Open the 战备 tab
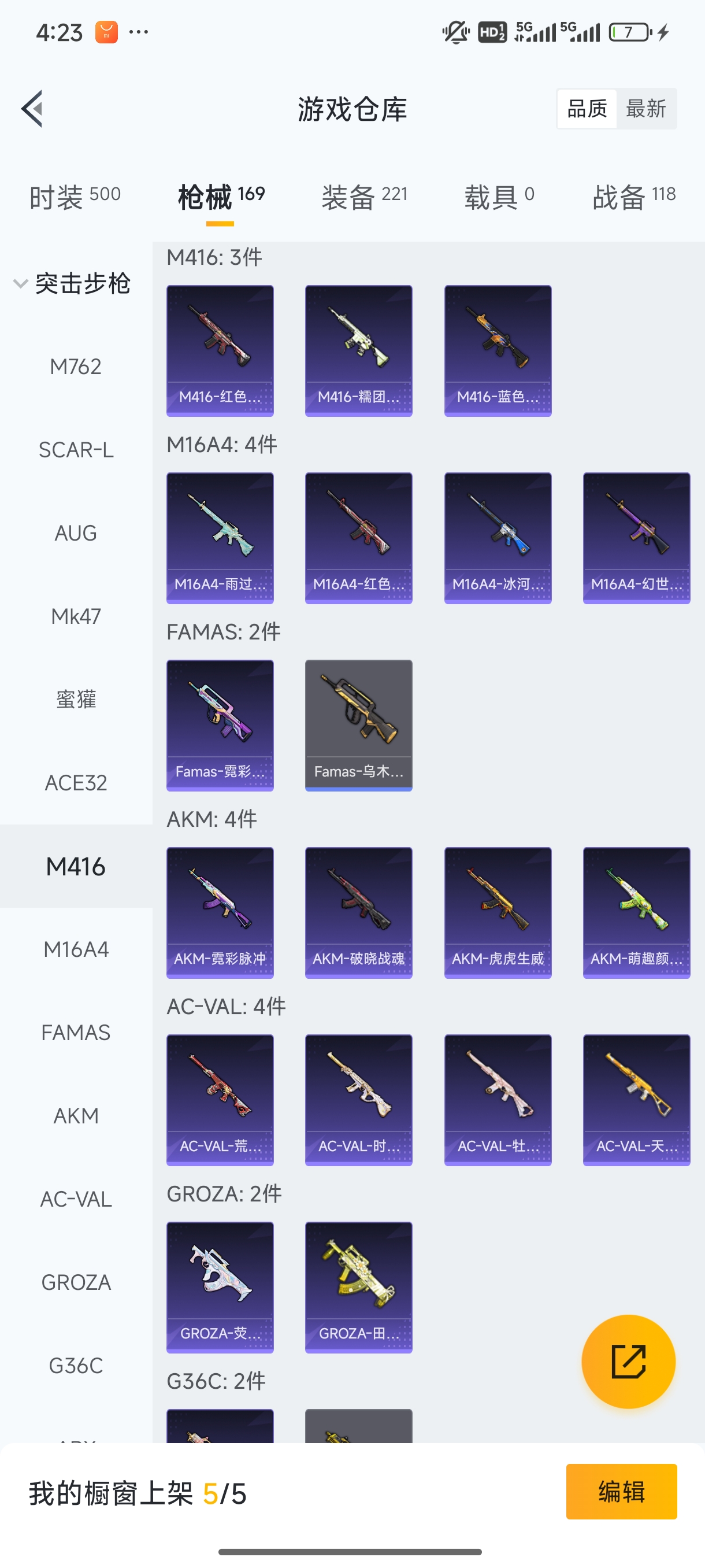 (634, 197)
